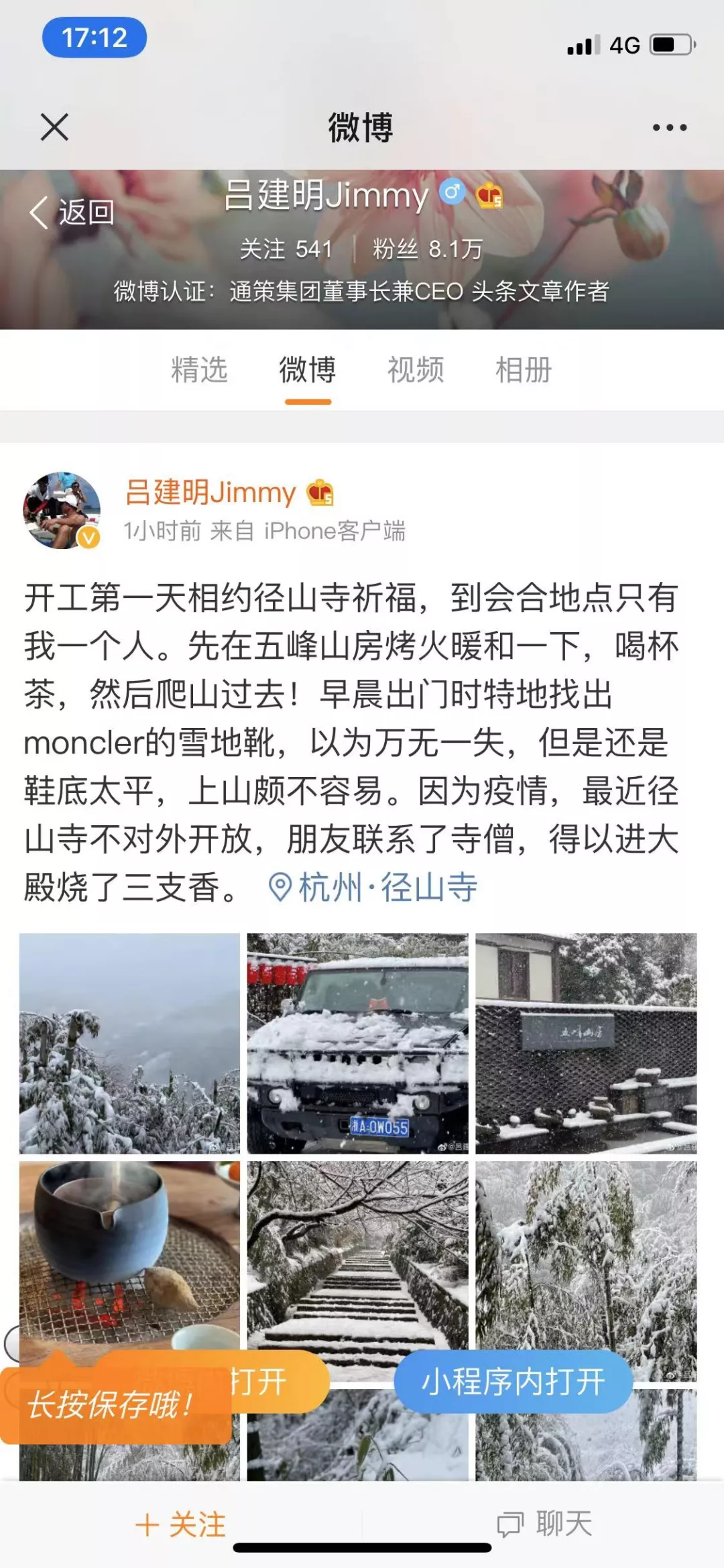
Task: Open 吕建明Jimmy's avatar in the post
Action: [x=62, y=511]
